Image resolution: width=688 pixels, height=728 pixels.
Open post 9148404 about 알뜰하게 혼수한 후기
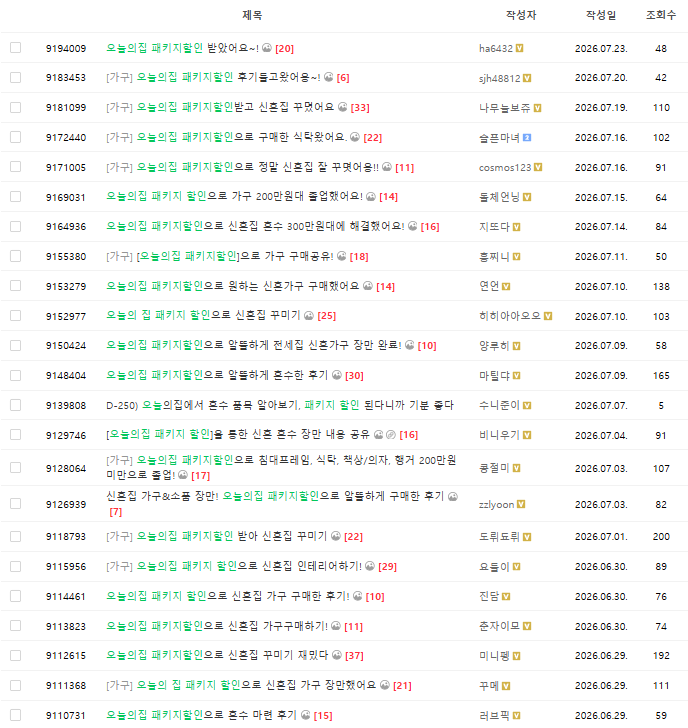pos(217,375)
